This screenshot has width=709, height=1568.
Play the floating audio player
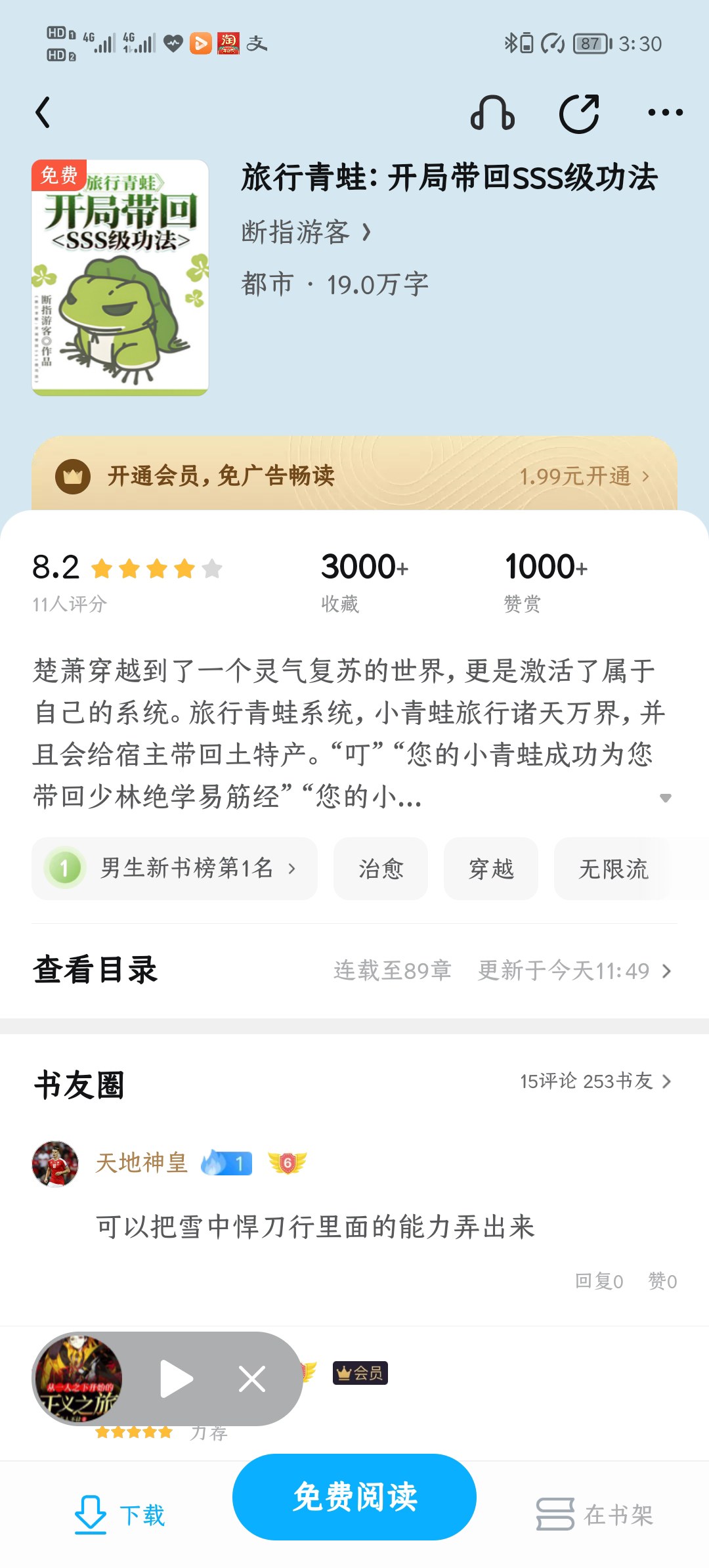tap(176, 1379)
